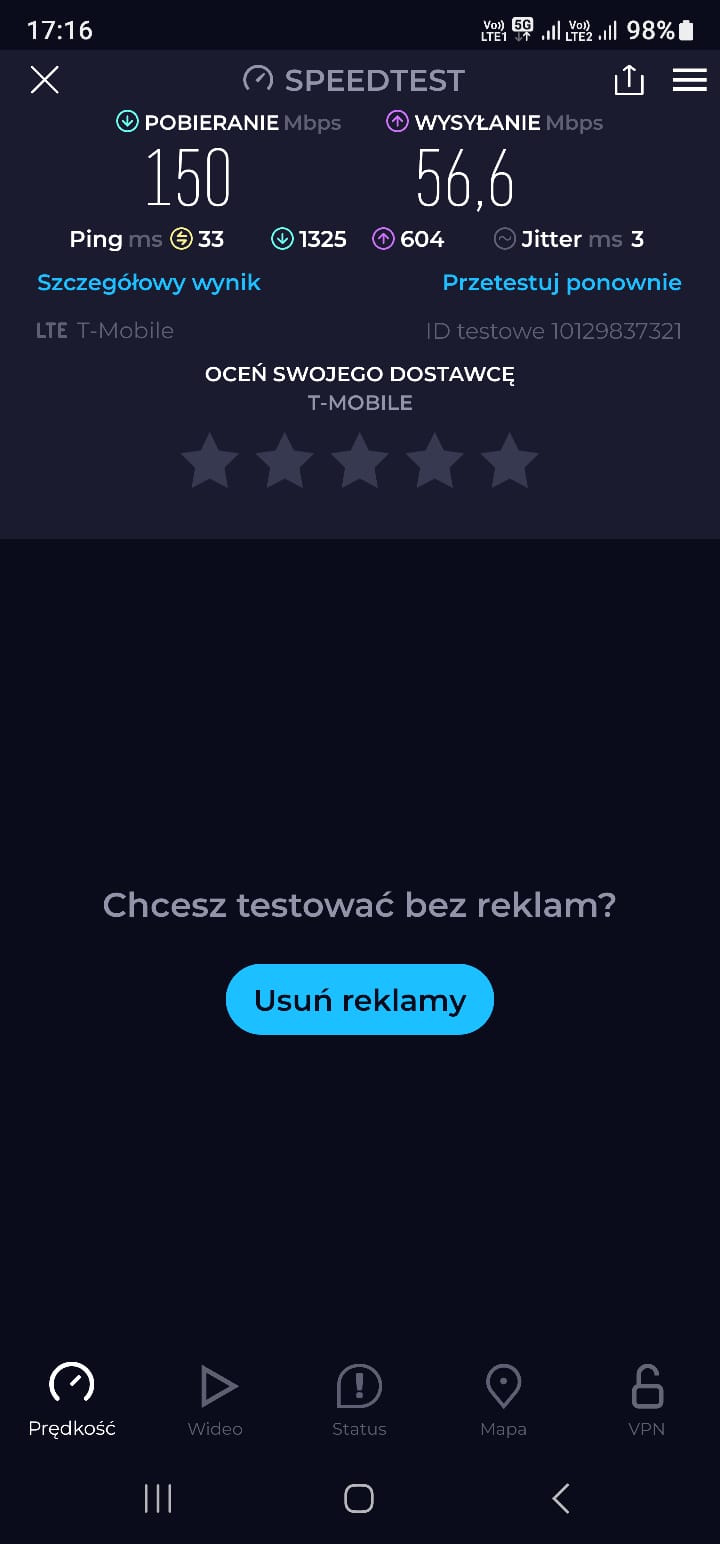Tap Przetestuj ponownie to retest

click(562, 282)
